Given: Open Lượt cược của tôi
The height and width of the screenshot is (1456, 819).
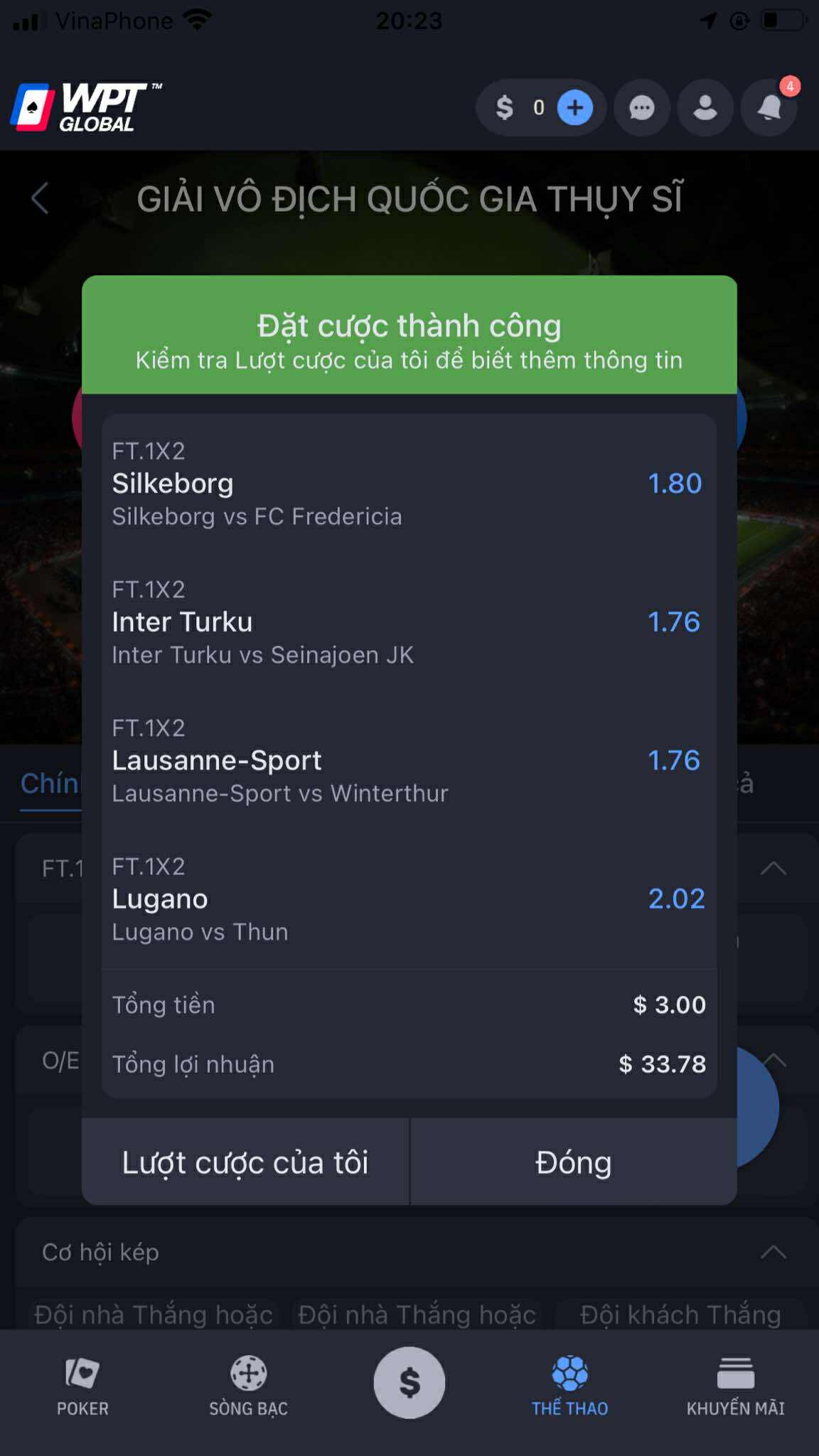Looking at the screenshot, I should tap(245, 1162).
